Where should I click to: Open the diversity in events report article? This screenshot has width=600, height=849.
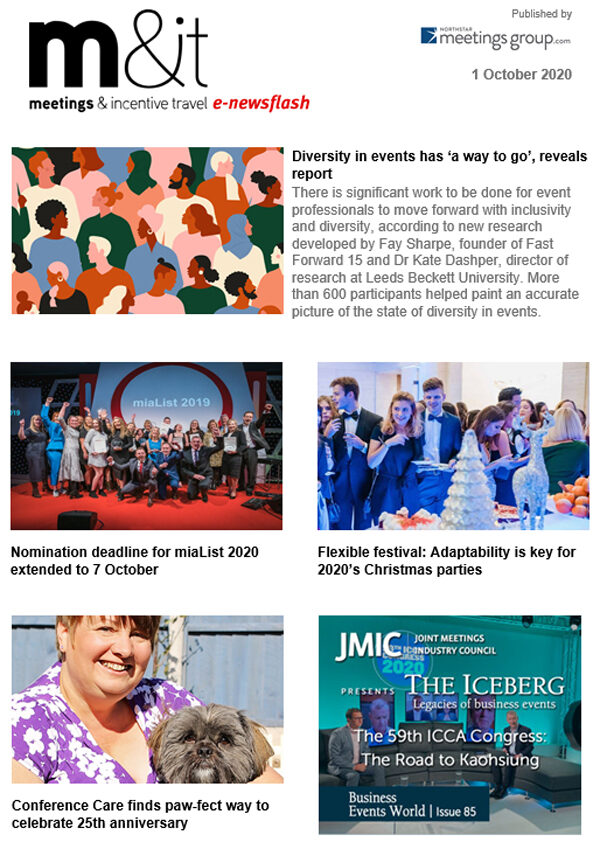click(x=439, y=165)
